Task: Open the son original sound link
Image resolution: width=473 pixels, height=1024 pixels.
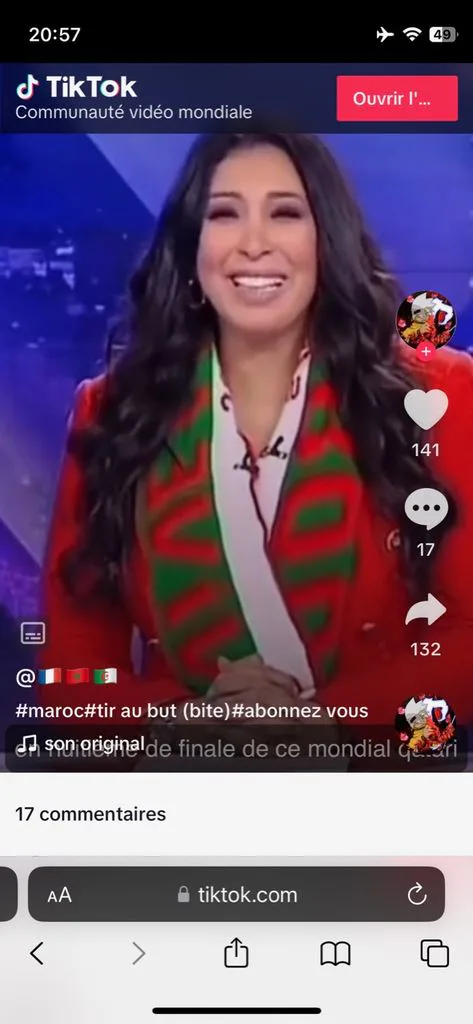Action: (x=81, y=743)
